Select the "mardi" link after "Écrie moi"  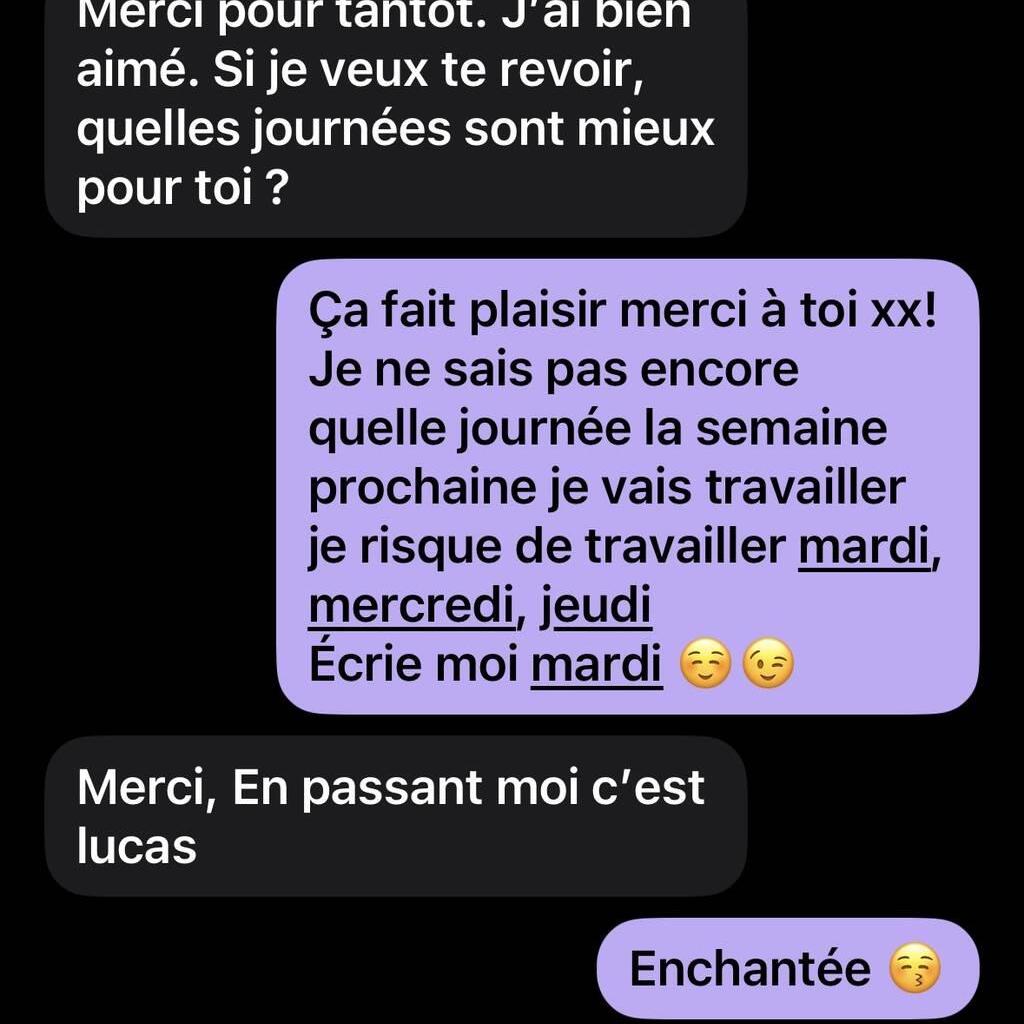pos(597,665)
